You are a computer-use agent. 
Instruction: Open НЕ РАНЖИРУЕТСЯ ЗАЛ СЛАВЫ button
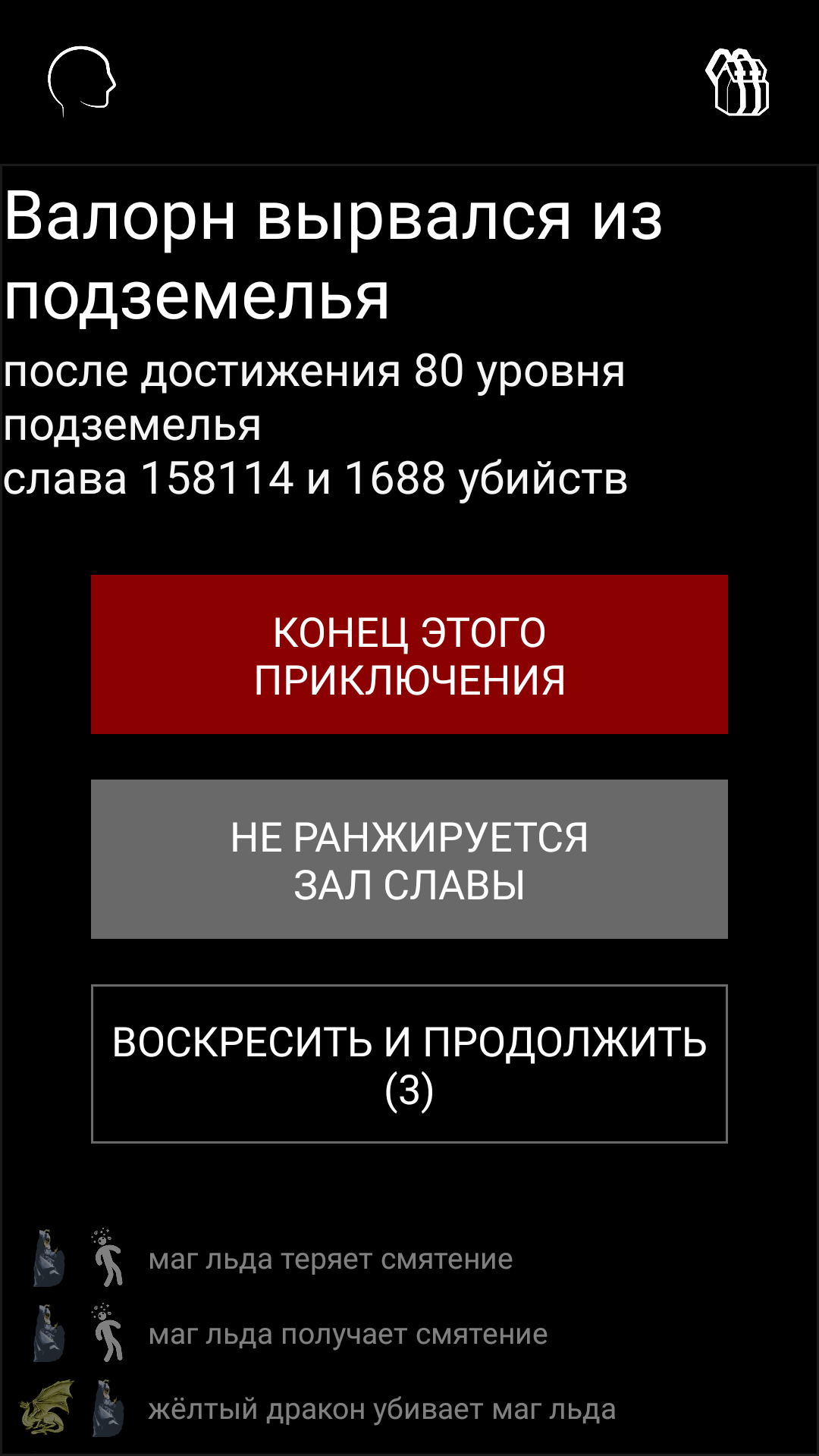[x=409, y=859]
